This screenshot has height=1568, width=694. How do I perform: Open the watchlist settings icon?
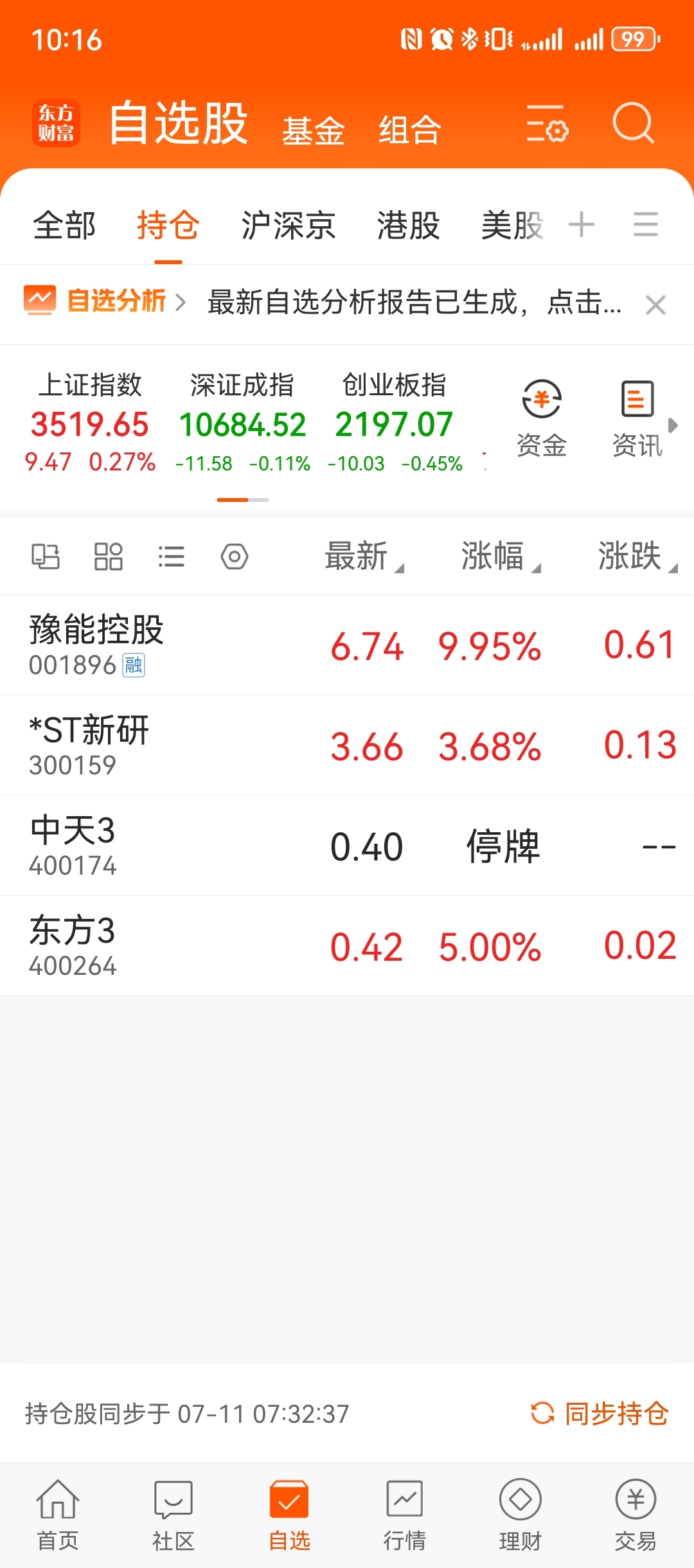(x=547, y=123)
